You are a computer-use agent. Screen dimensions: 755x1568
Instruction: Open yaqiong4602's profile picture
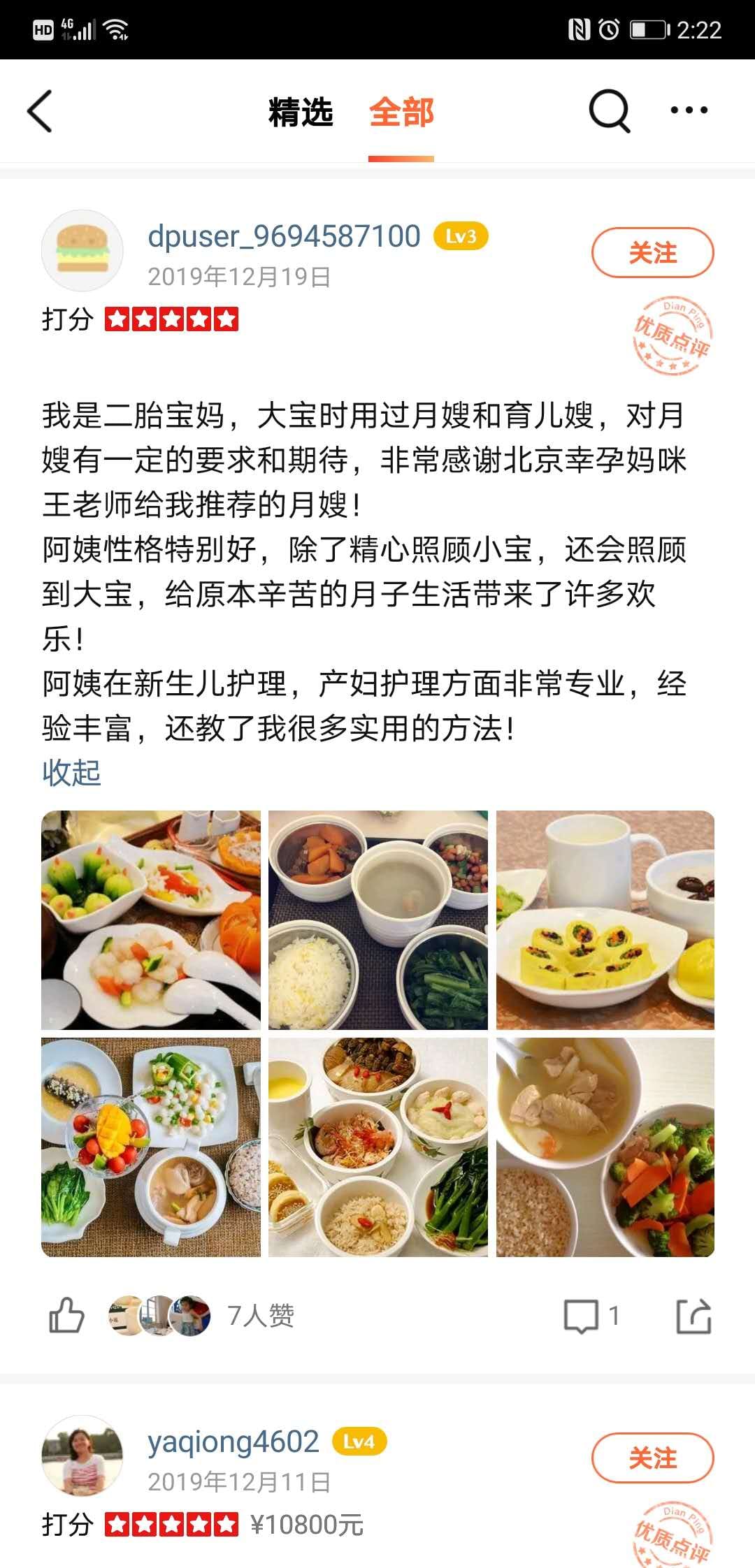point(82,1456)
